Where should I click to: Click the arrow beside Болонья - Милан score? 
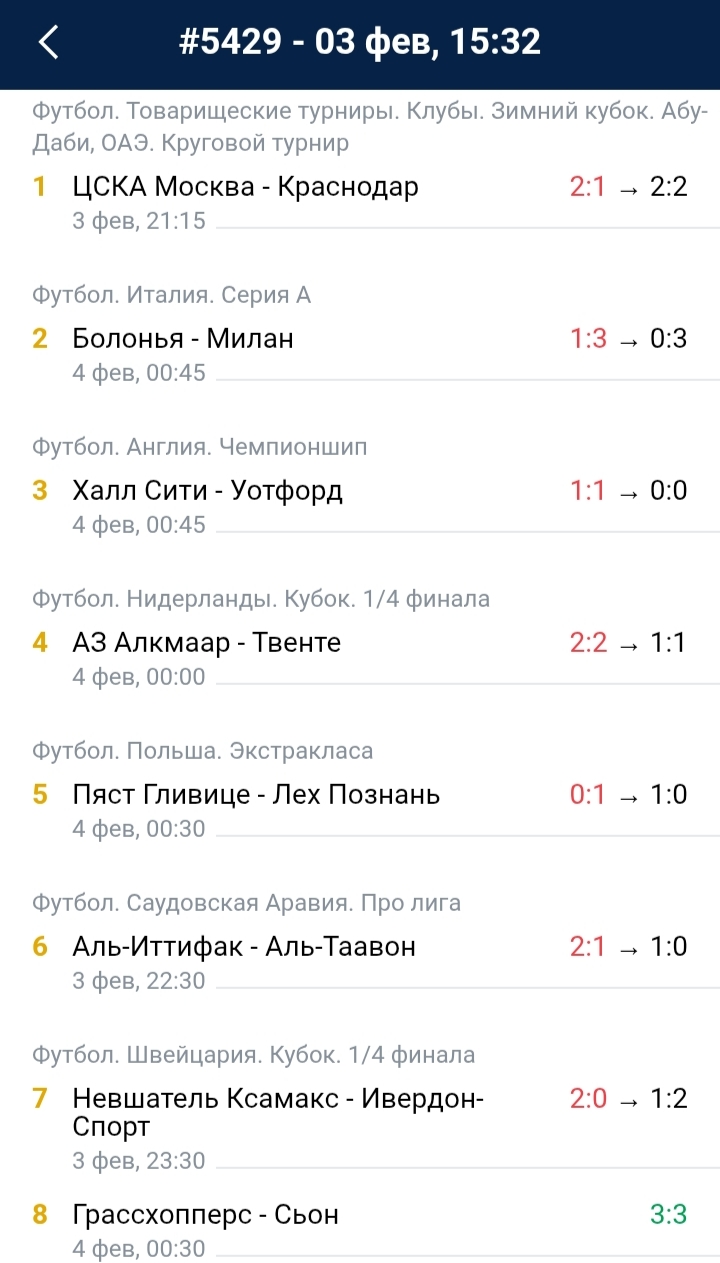click(x=629, y=338)
